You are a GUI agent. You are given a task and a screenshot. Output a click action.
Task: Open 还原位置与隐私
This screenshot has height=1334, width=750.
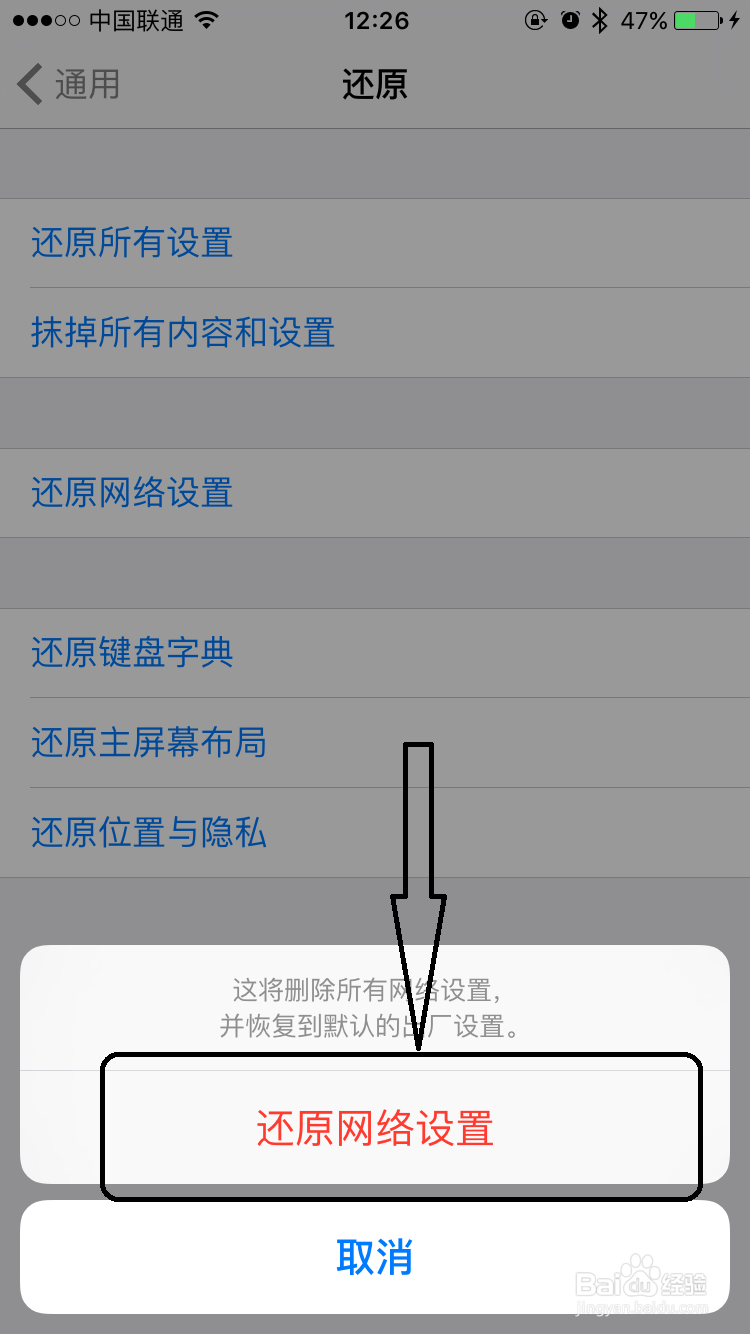148,832
